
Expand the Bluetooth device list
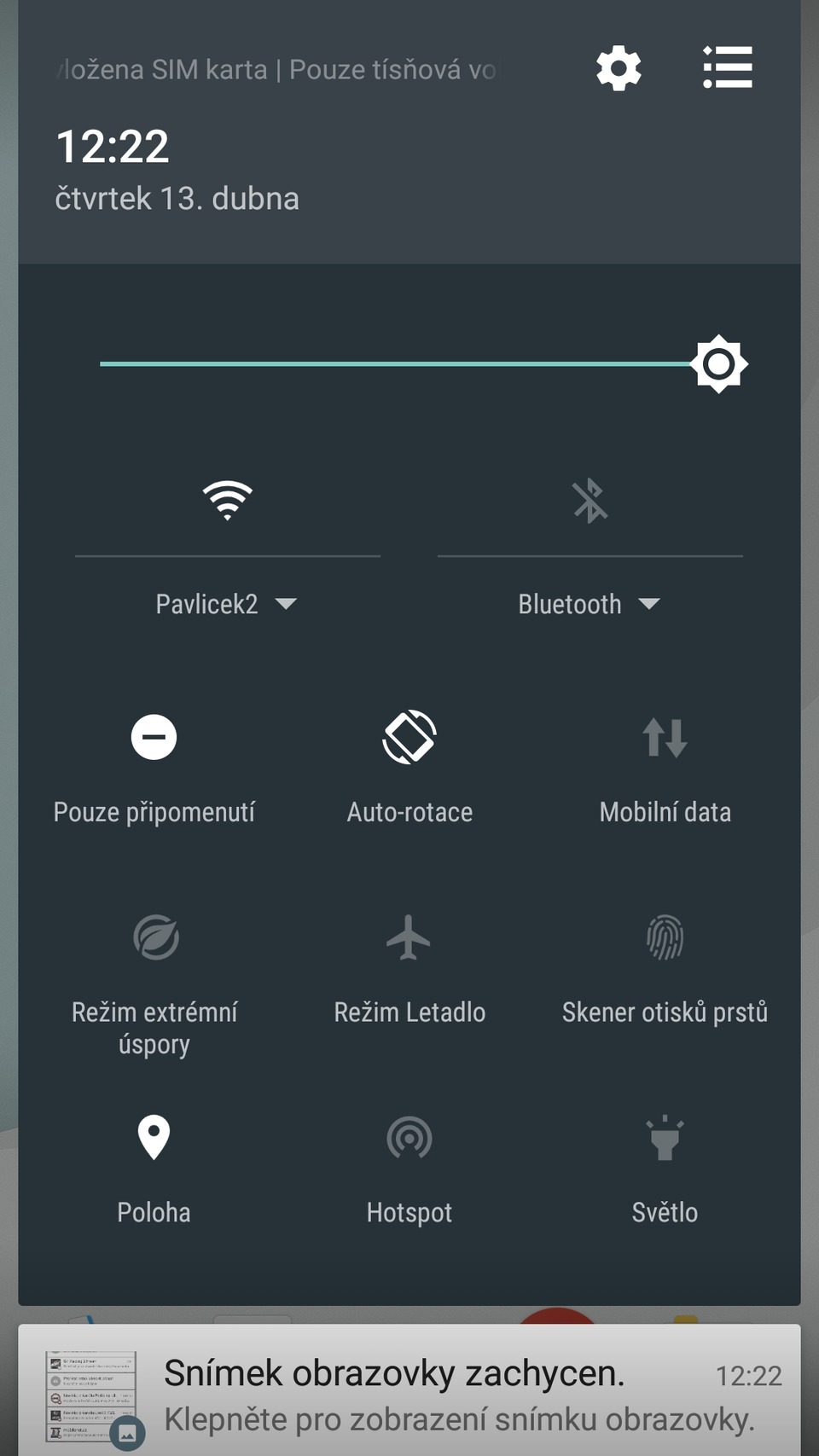pos(649,603)
